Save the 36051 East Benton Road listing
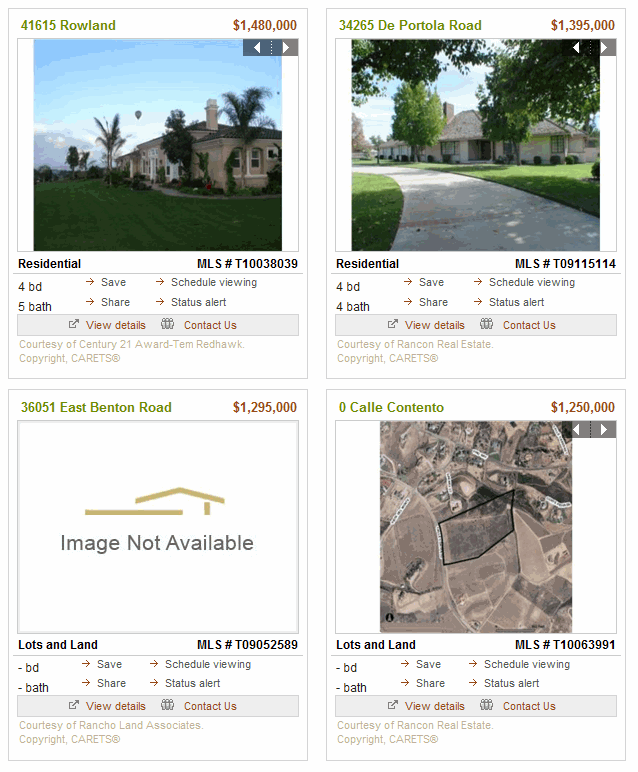Image resolution: width=638 pixels, height=772 pixels. click(109, 664)
